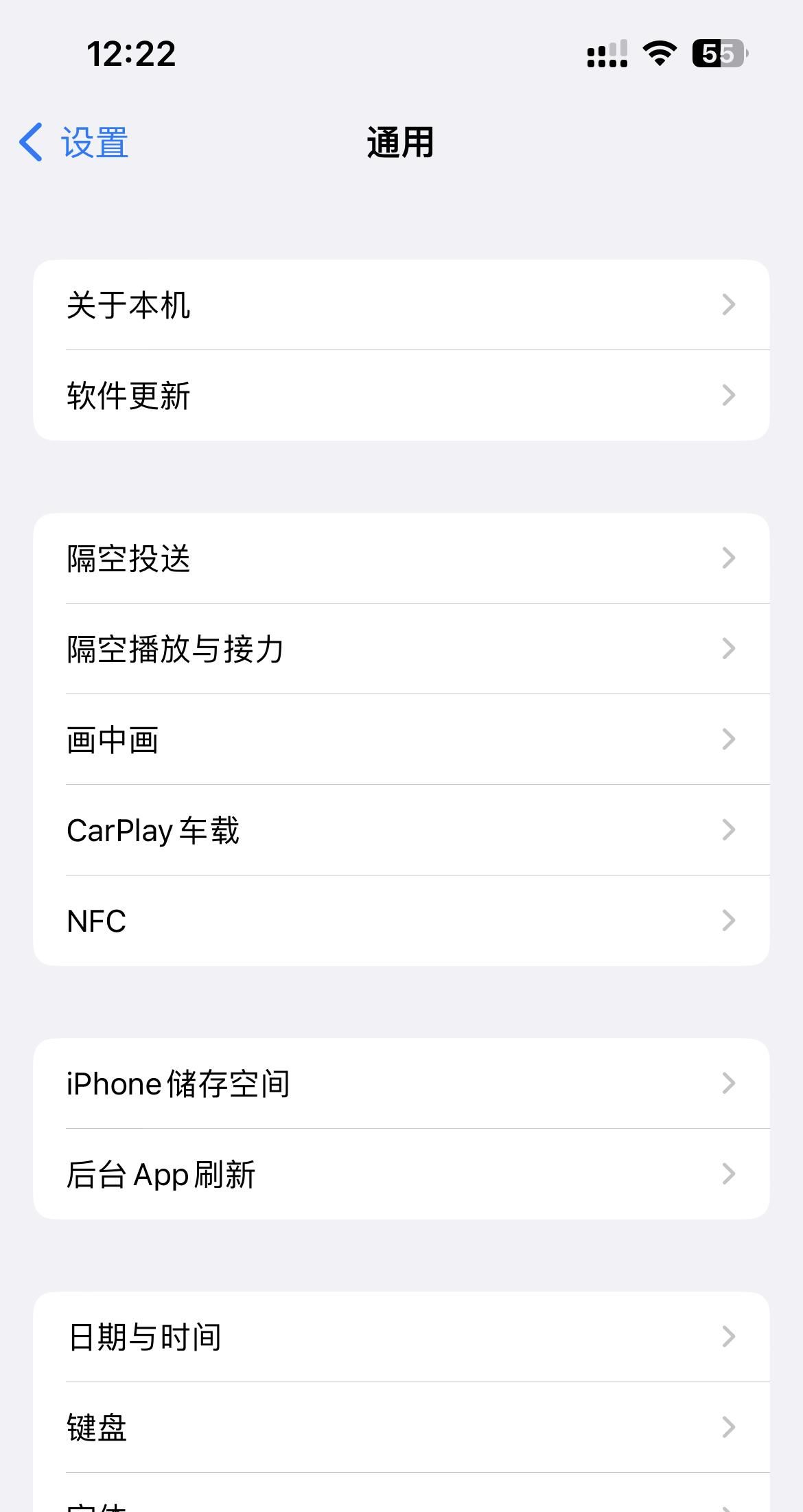Open 软件更新 to check updates

(401, 395)
